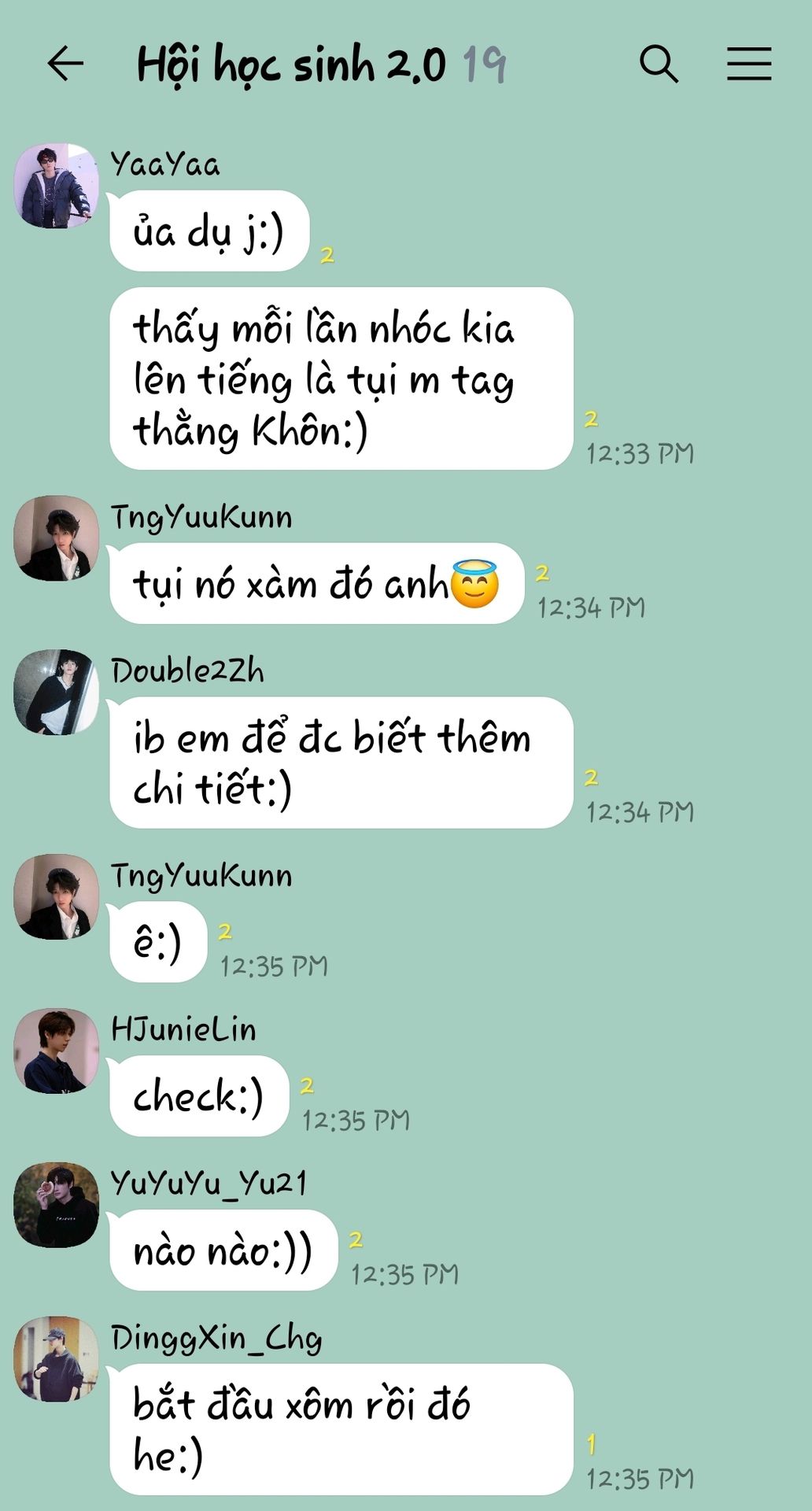The width and height of the screenshot is (812, 1511).
Task: View YuYuYu_Yu21's profile avatar
Action: [56, 1205]
